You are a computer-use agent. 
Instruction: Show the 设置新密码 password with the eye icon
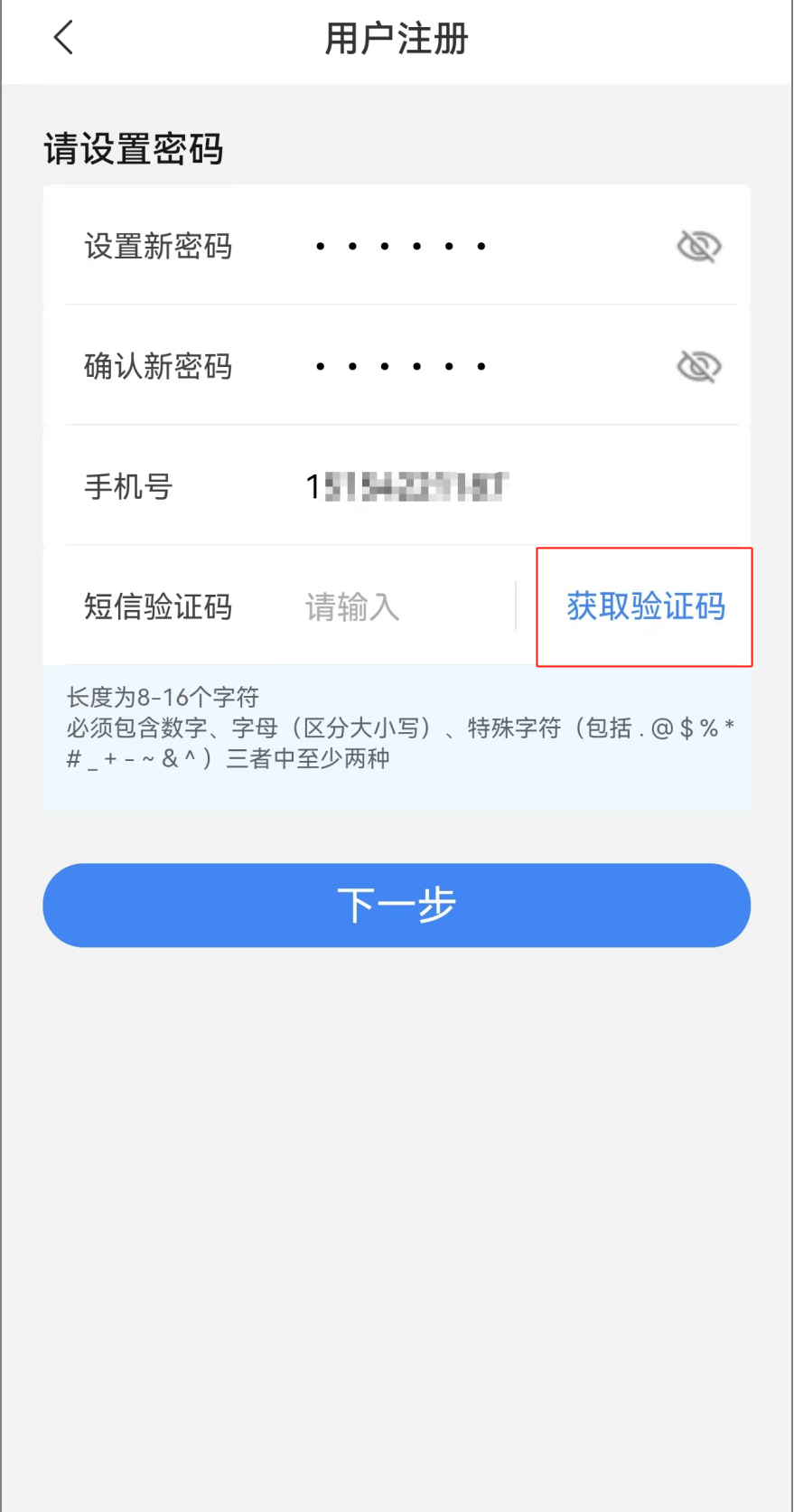pos(698,246)
